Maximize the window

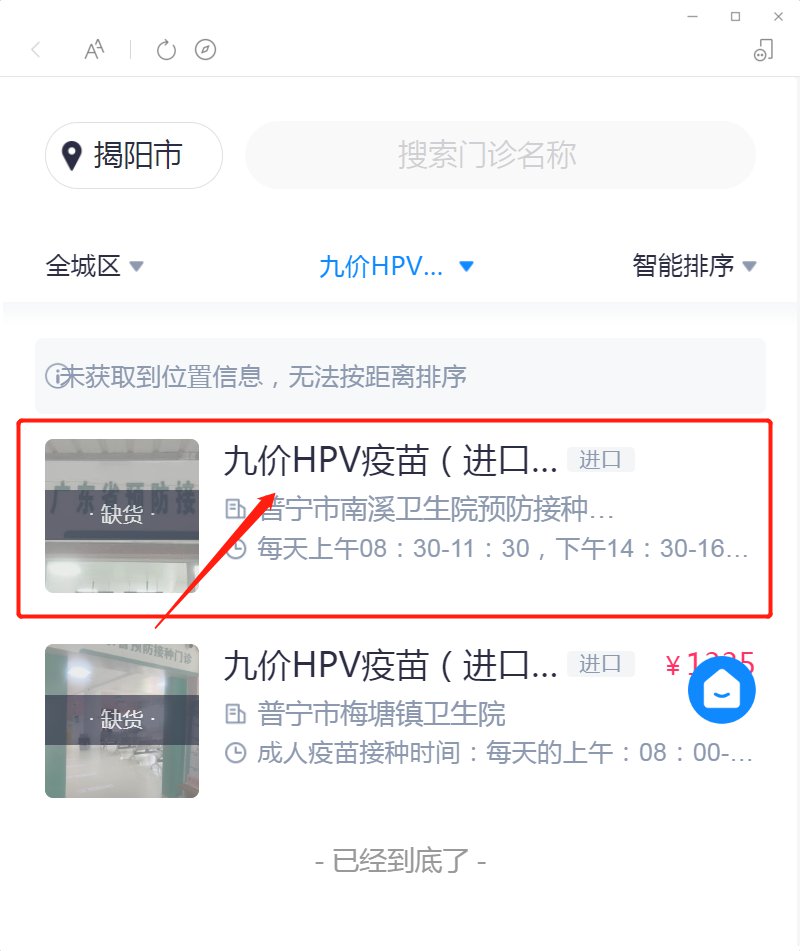click(x=735, y=16)
